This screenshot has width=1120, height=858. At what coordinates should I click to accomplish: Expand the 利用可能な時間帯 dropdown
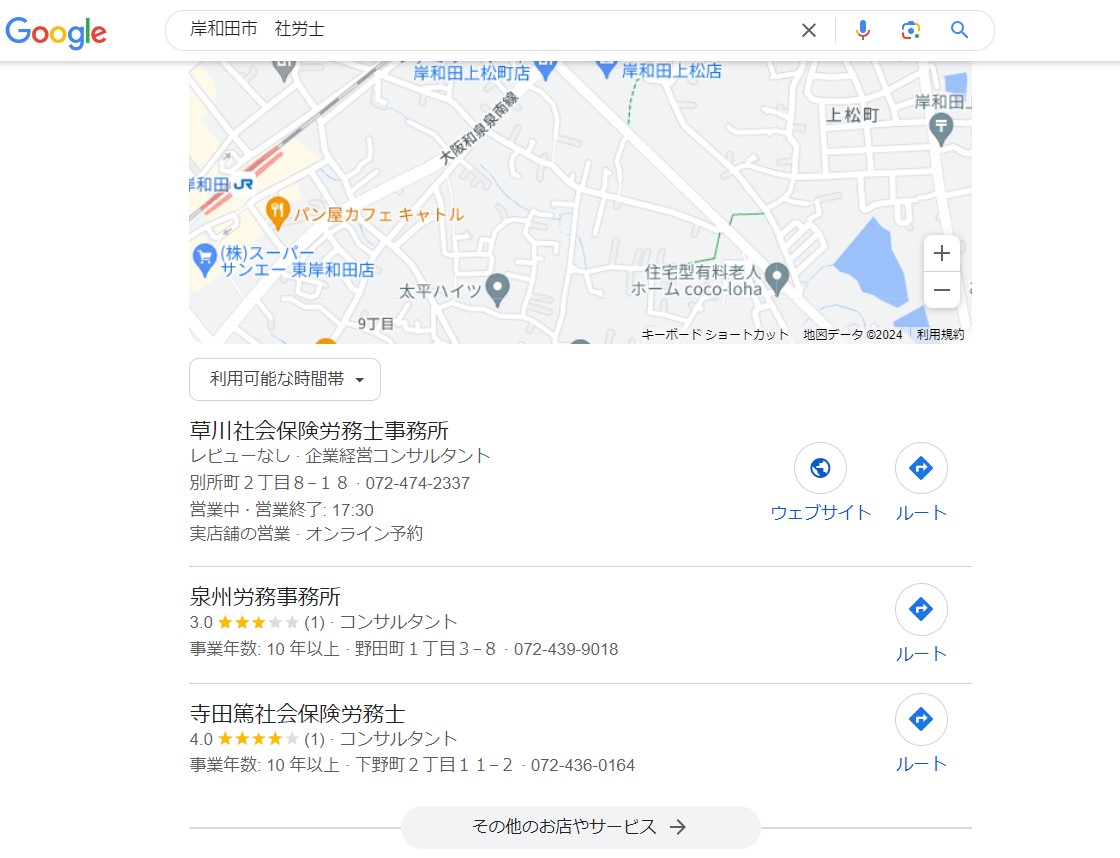tap(285, 379)
